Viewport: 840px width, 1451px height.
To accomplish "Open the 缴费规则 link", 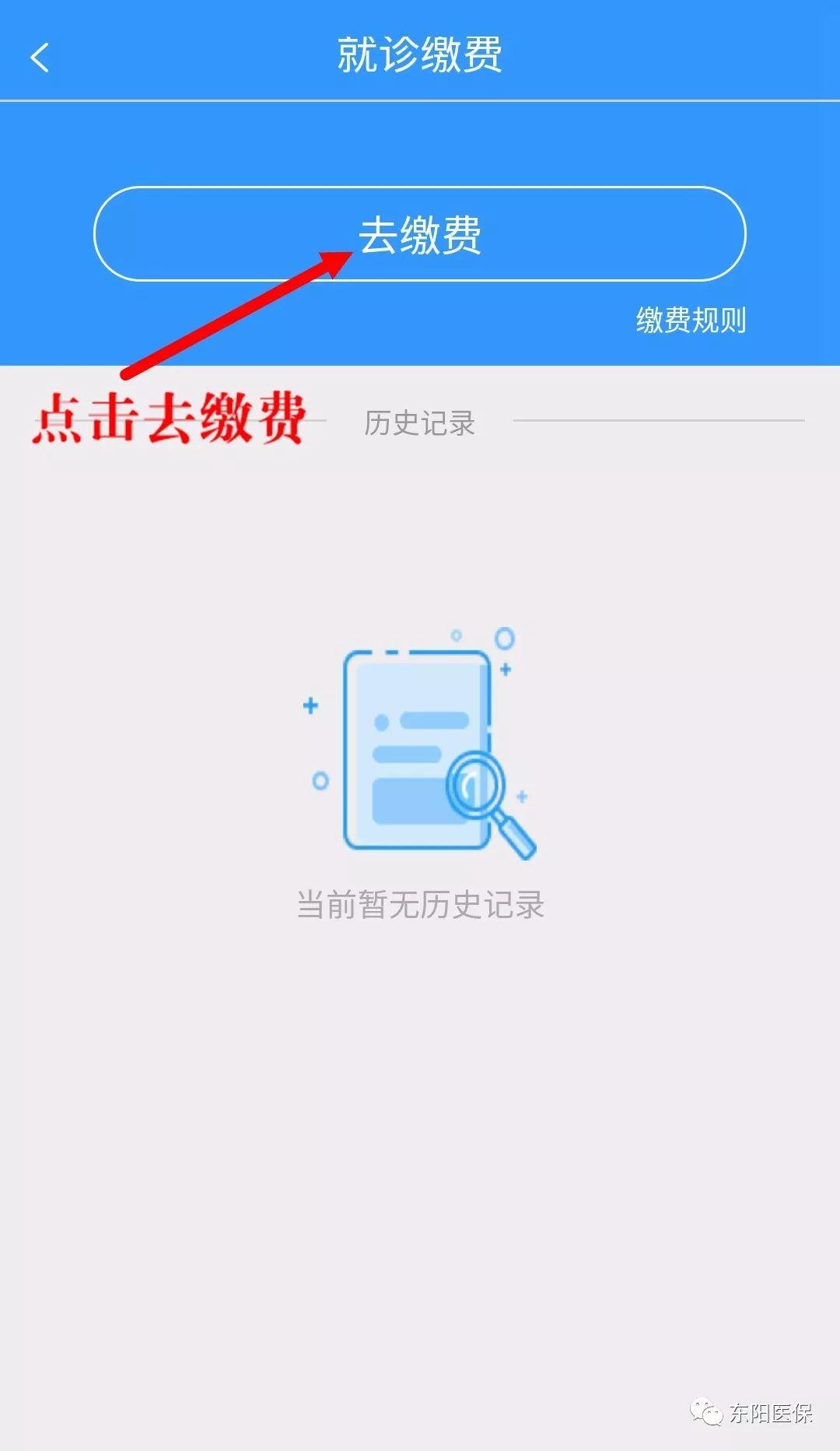I will (691, 320).
